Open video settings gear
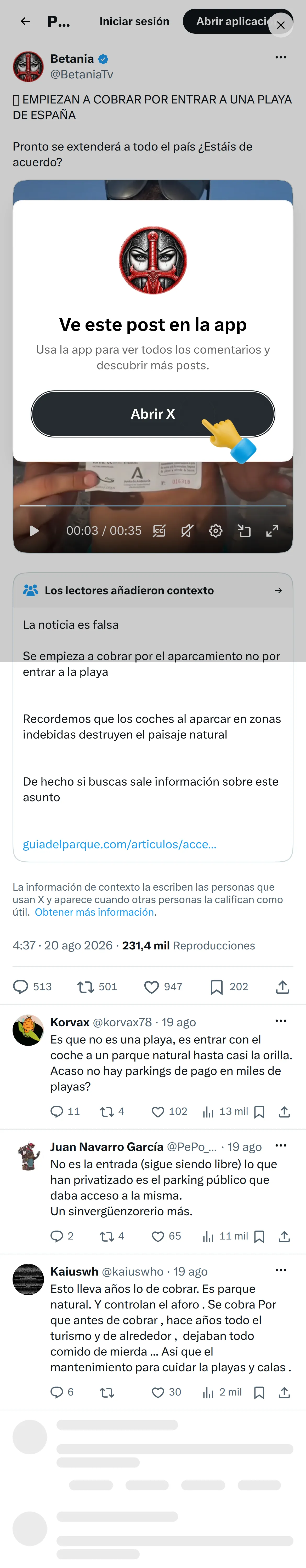 [x=215, y=531]
